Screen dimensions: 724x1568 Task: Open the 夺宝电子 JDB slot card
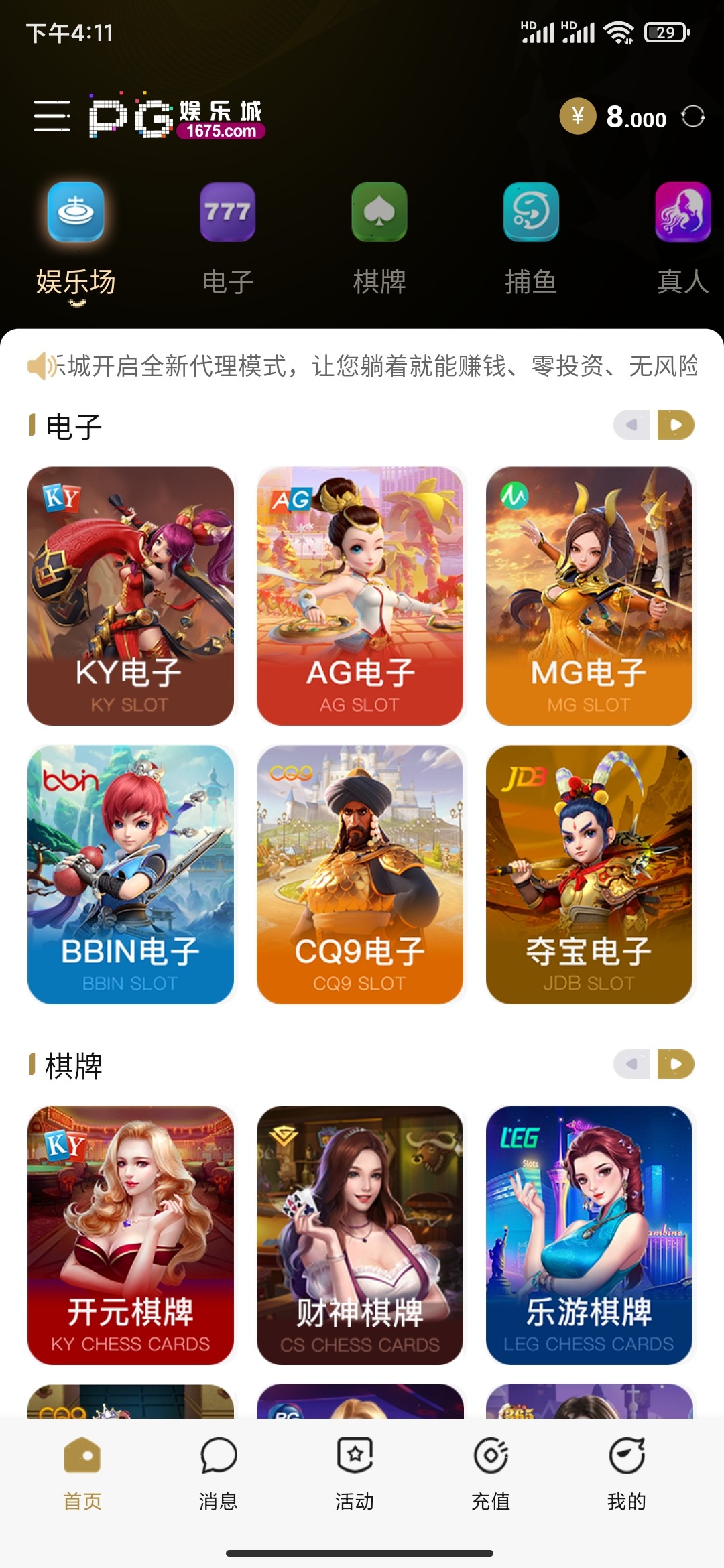589,874
